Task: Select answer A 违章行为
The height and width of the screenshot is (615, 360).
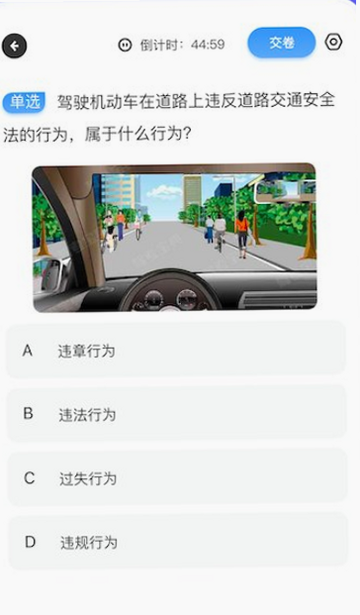Action: 176,350
